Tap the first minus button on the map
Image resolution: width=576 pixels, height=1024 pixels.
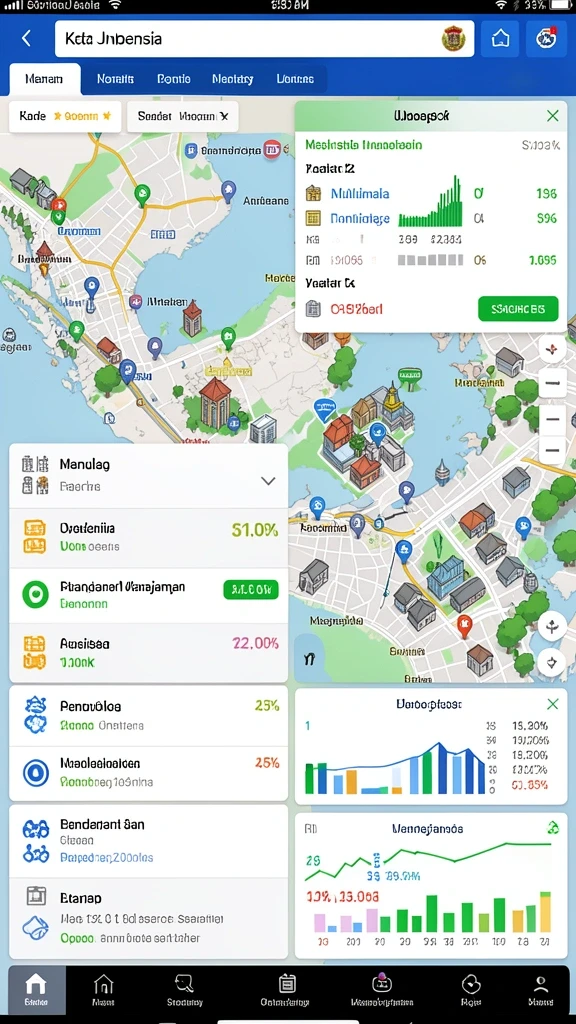tap(552, 383)
